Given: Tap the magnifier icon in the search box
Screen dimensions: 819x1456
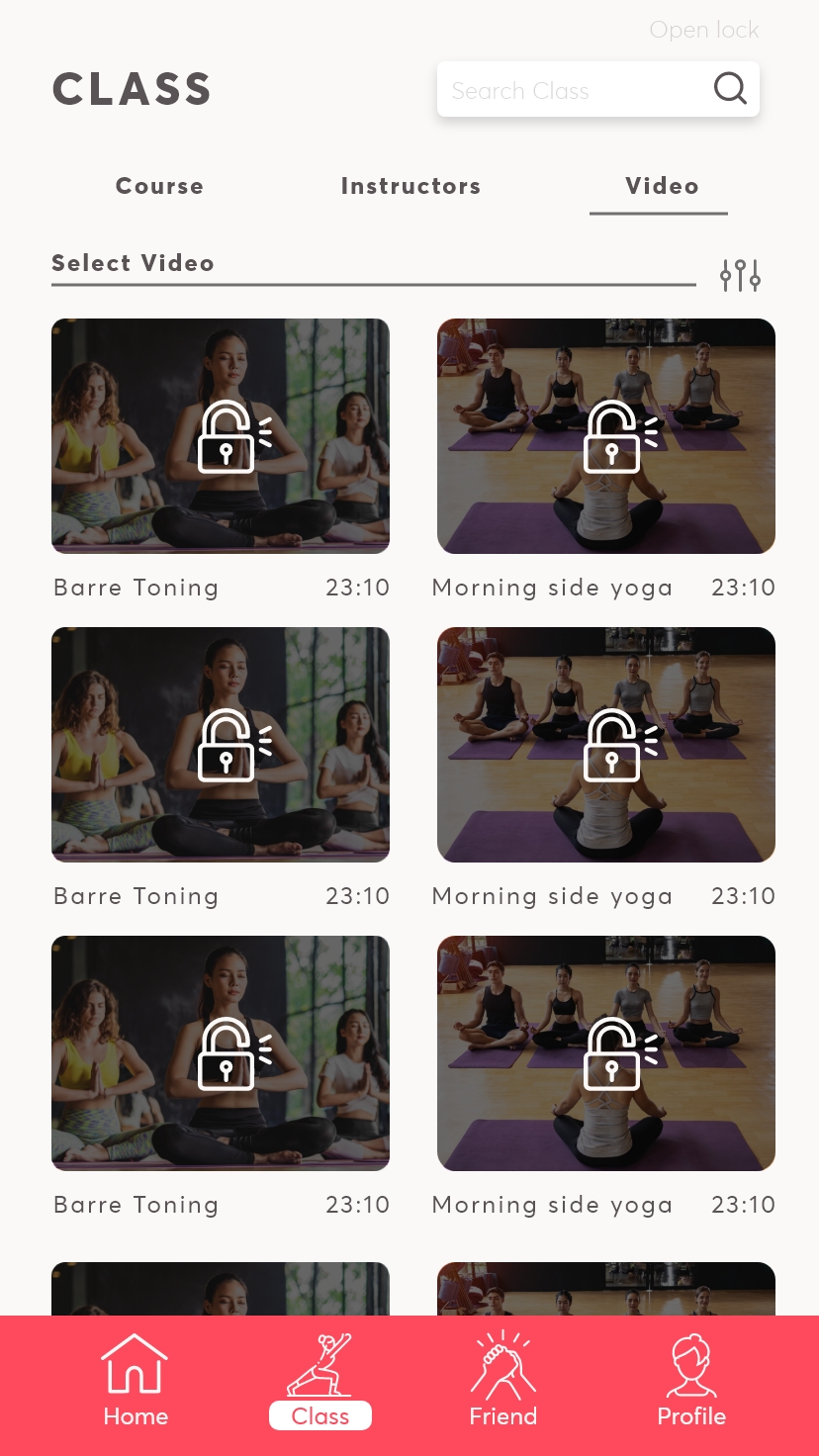Looking at the screenshot, I should pyautogui.click(x=730, y=89).
